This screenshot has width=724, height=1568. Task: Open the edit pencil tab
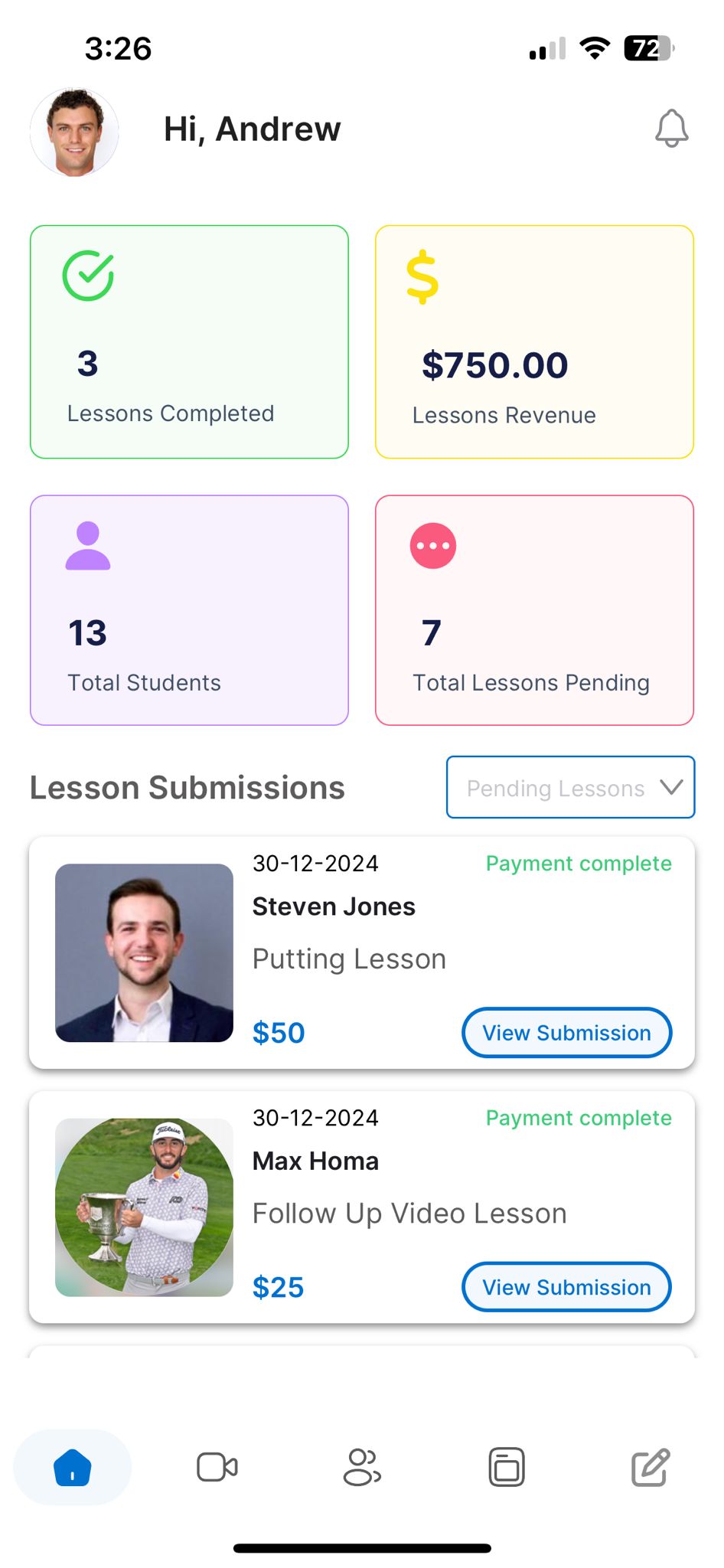[x=651, y=1467]
